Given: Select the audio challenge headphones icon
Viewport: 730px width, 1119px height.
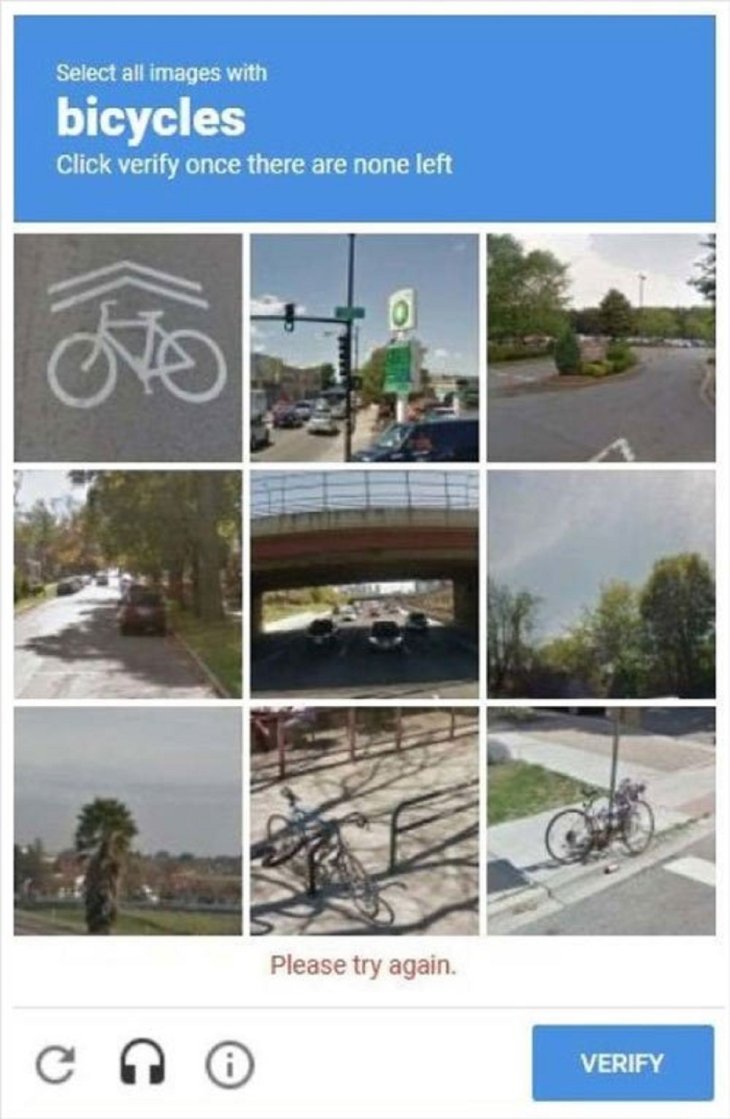Looking at the screenshot, I should coord(139,1062).
